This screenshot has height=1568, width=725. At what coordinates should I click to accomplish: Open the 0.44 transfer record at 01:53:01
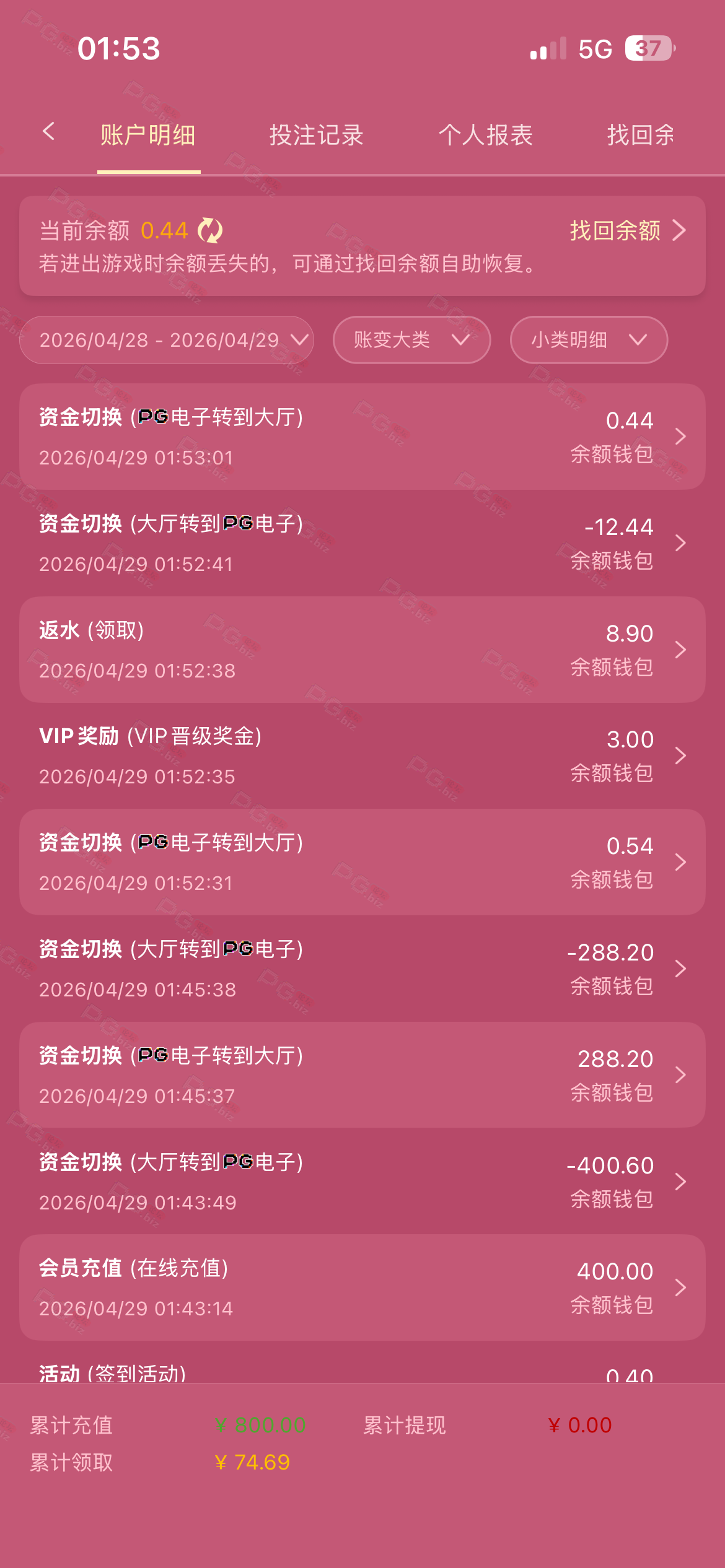click(362, 437)
